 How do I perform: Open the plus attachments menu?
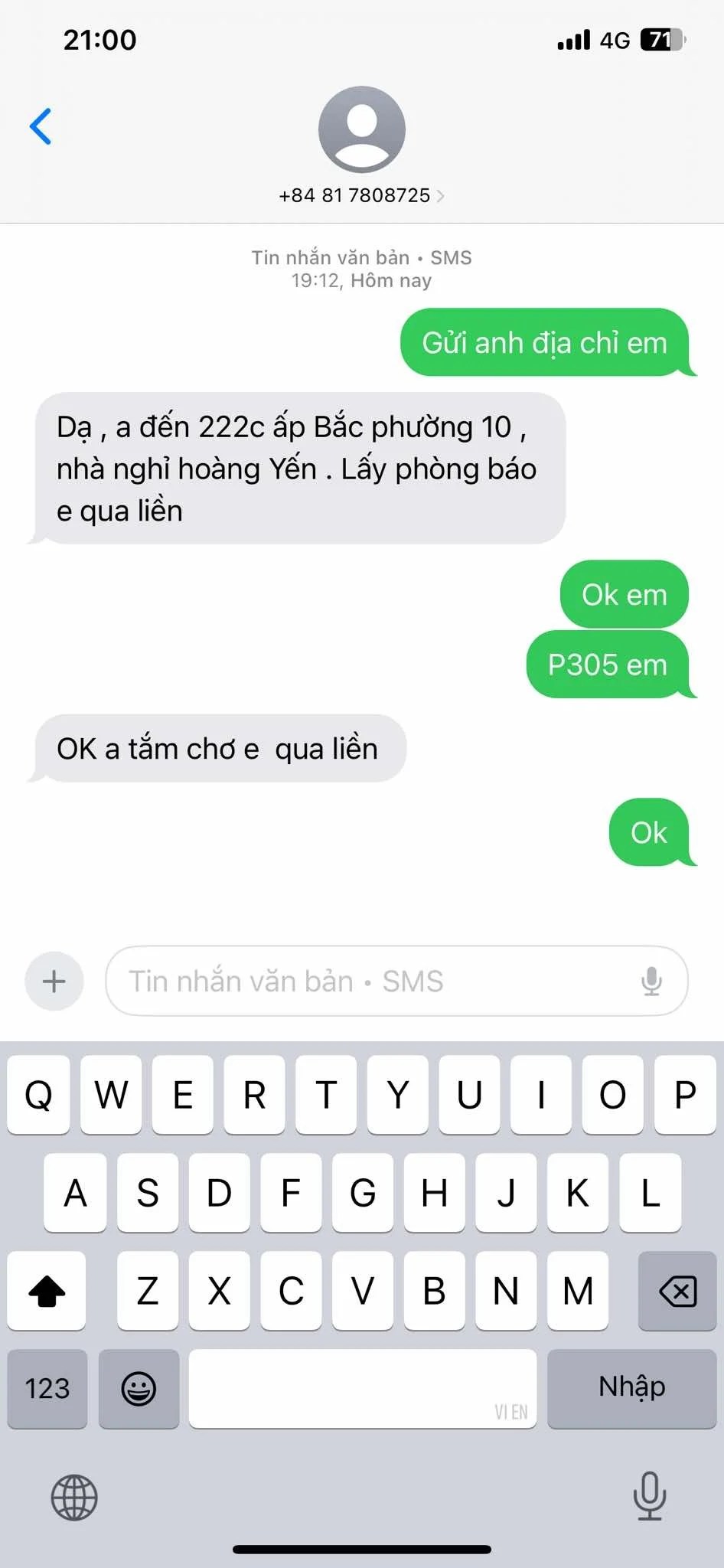[x=54, y=981]
